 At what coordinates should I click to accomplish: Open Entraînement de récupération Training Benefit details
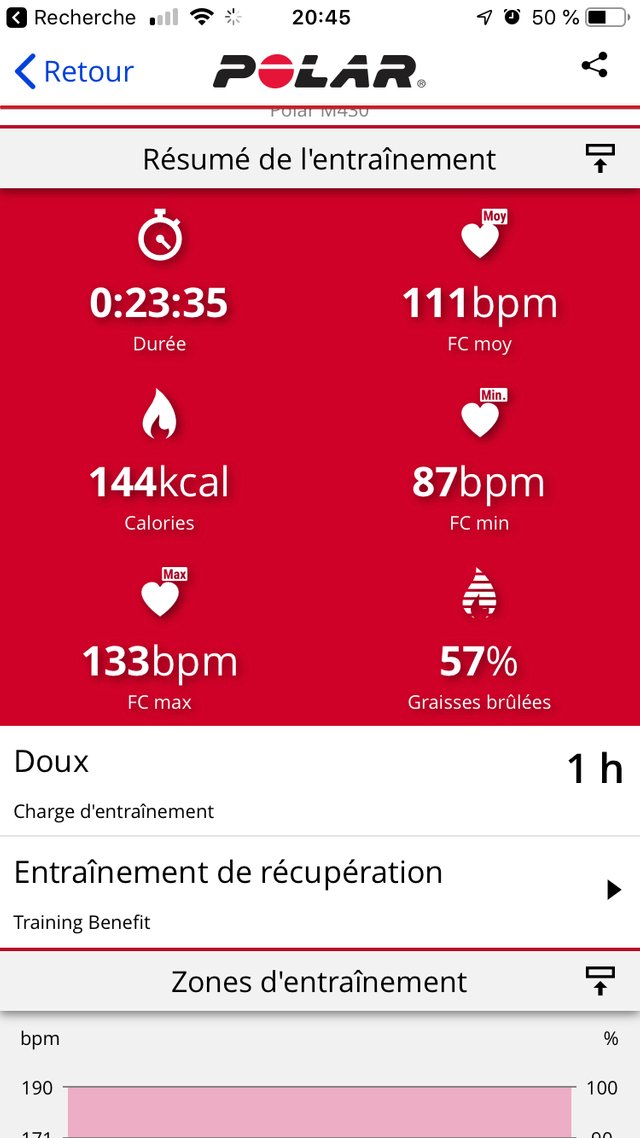pos(320,892)
